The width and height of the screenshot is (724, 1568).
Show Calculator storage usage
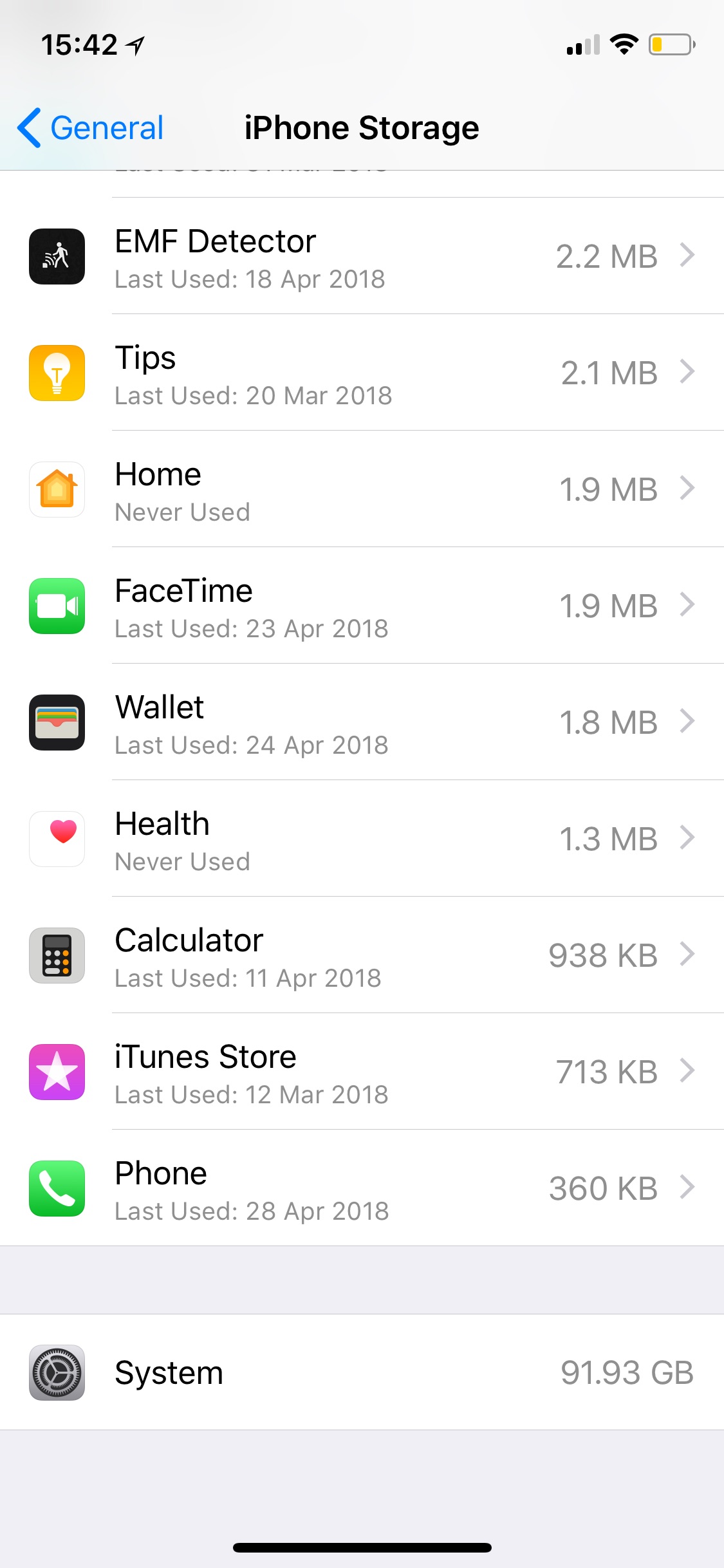point(362,955)
